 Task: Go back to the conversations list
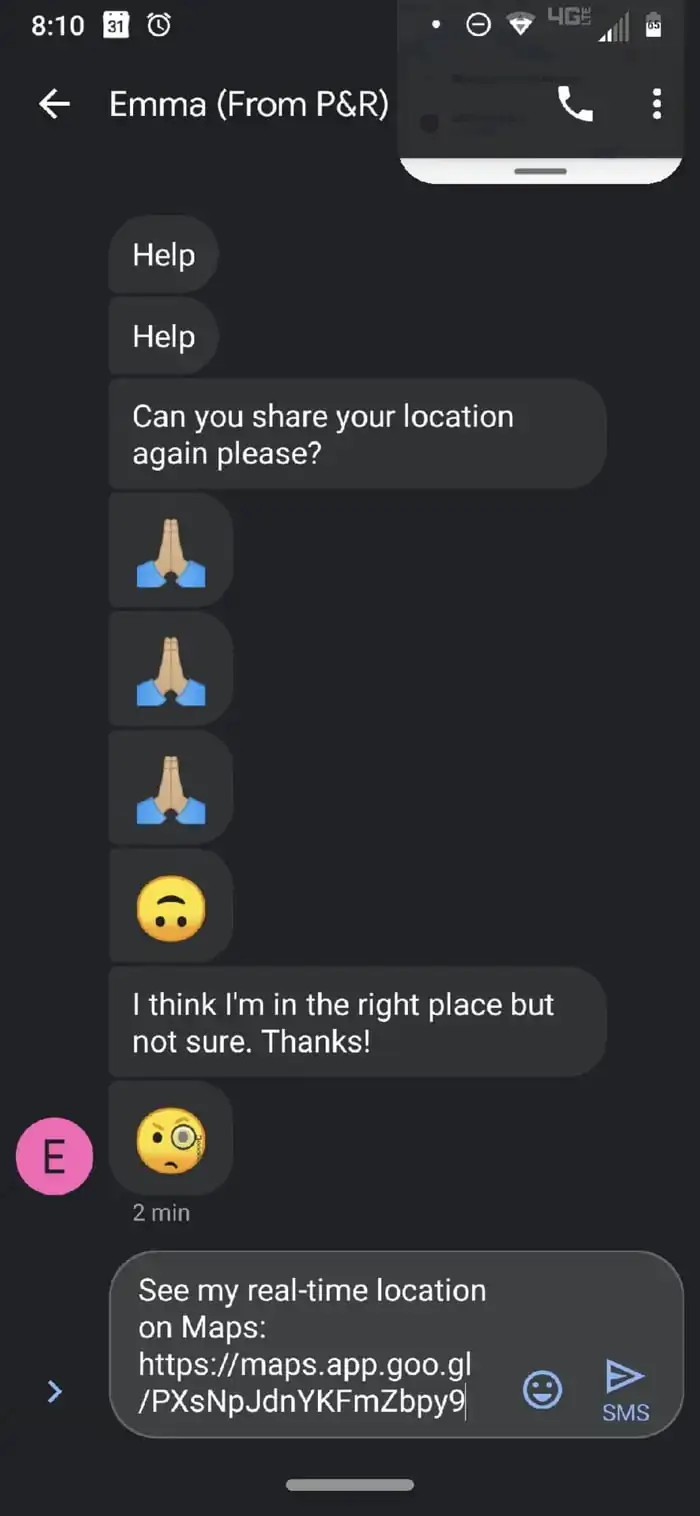point(54,104)
